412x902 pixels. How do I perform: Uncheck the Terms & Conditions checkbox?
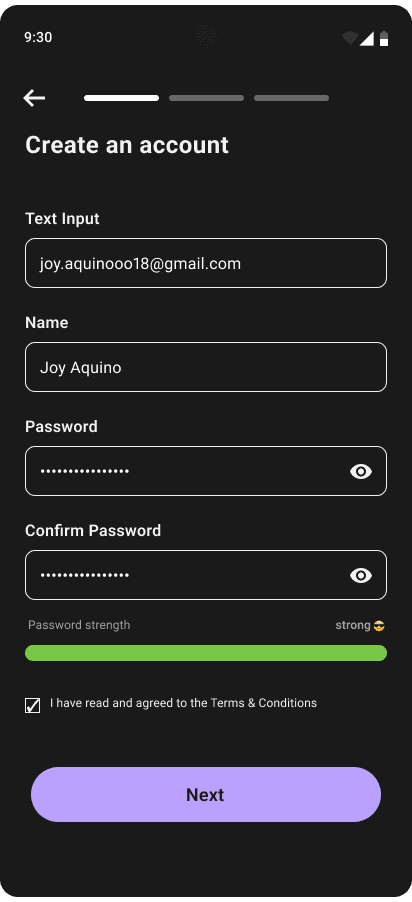coord(33,705)
